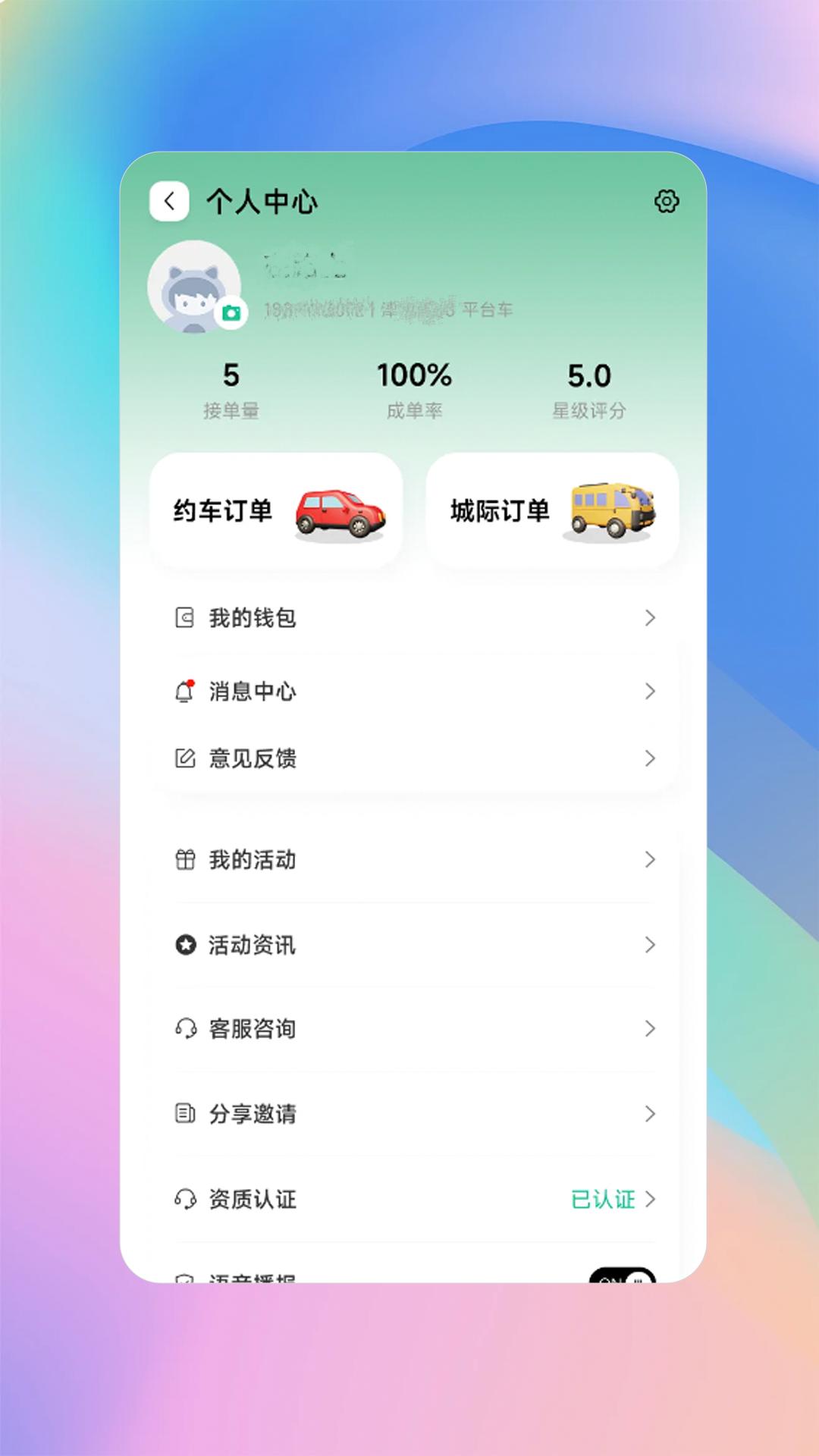Open the settings gear icon
Screen dimensions: 819x1456
(x=666, y=202)
